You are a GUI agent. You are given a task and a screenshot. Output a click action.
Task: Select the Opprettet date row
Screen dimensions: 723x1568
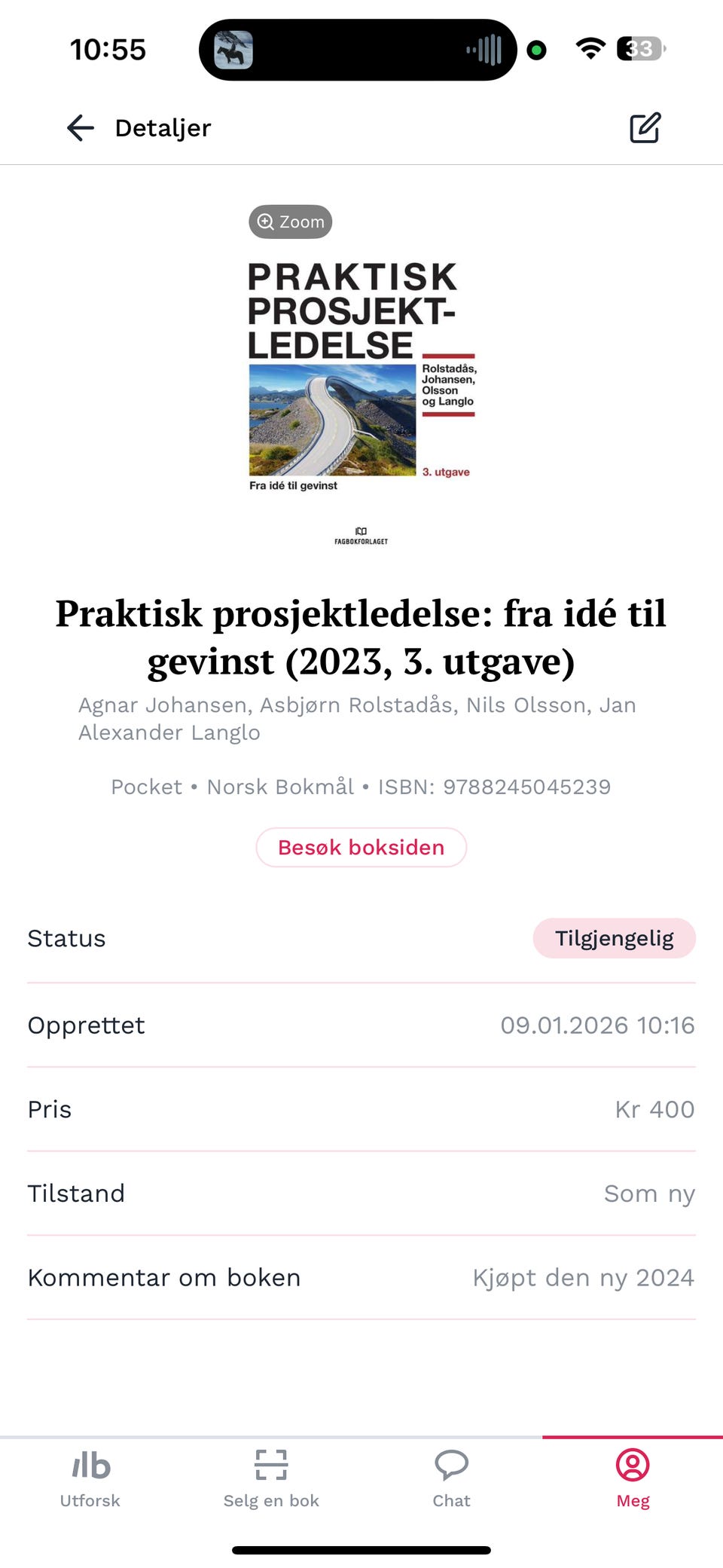click(361, 1025)
